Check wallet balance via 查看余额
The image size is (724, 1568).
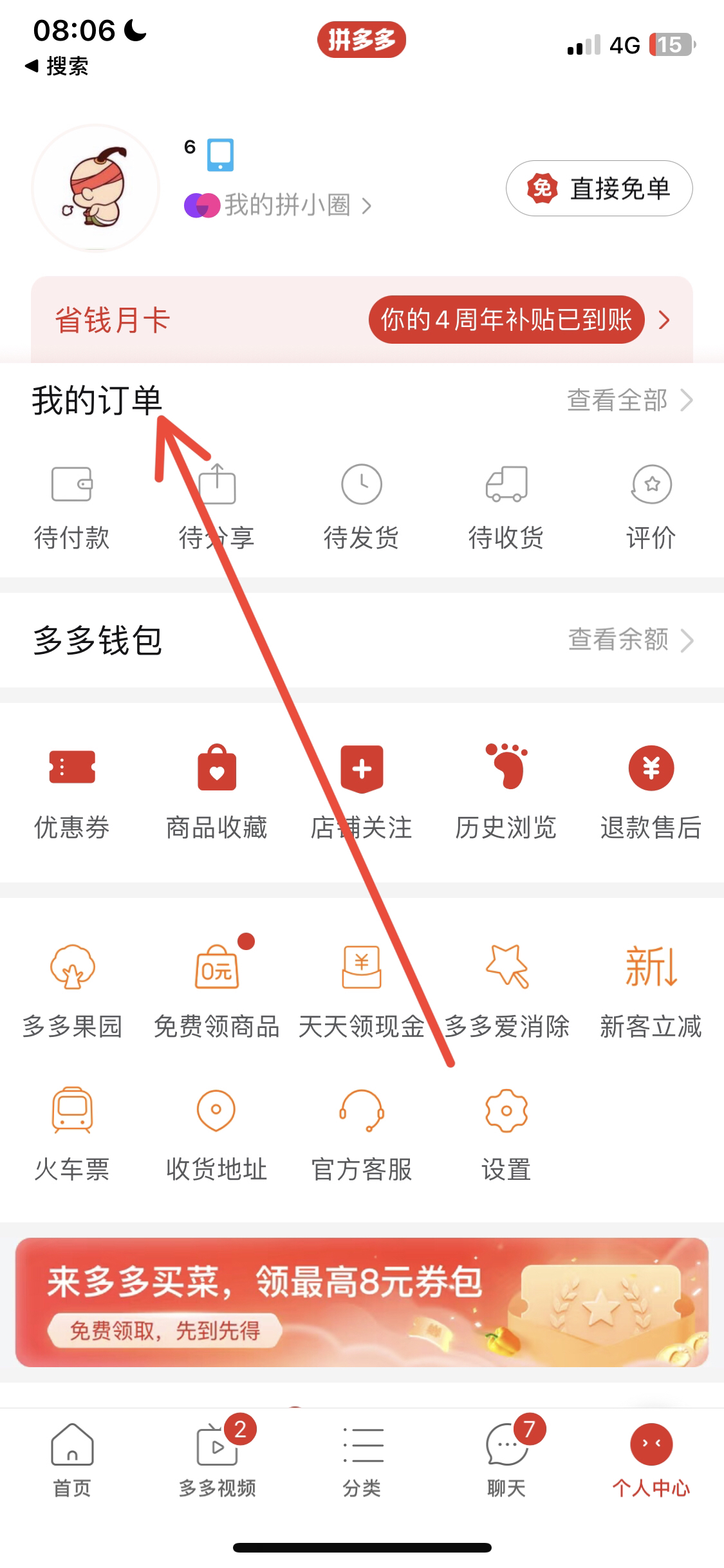pos(629,640)
